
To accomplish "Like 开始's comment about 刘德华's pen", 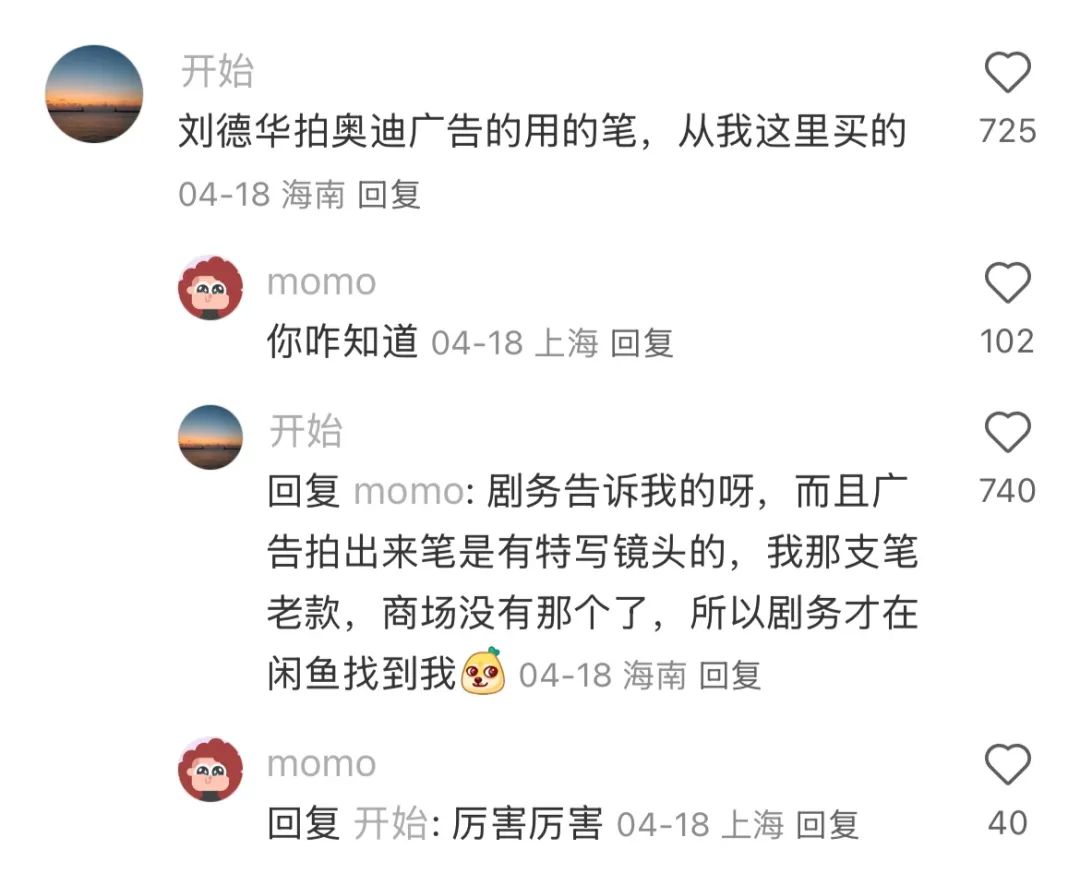I will point(1007,74).
